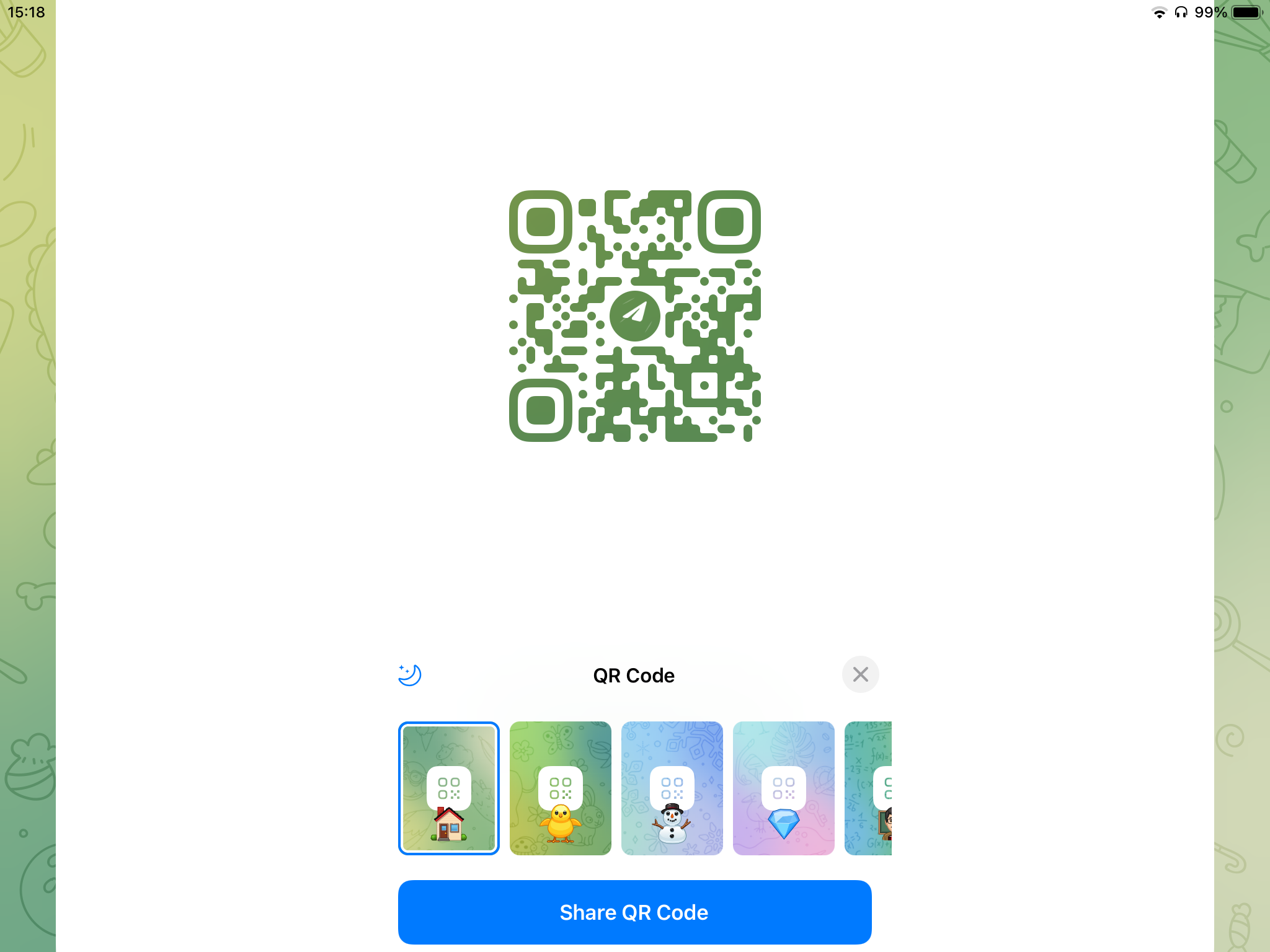Pick the diamond theme
This screenshot has width=1270, height=952.
pyautogui.click(x=783, y=788)
